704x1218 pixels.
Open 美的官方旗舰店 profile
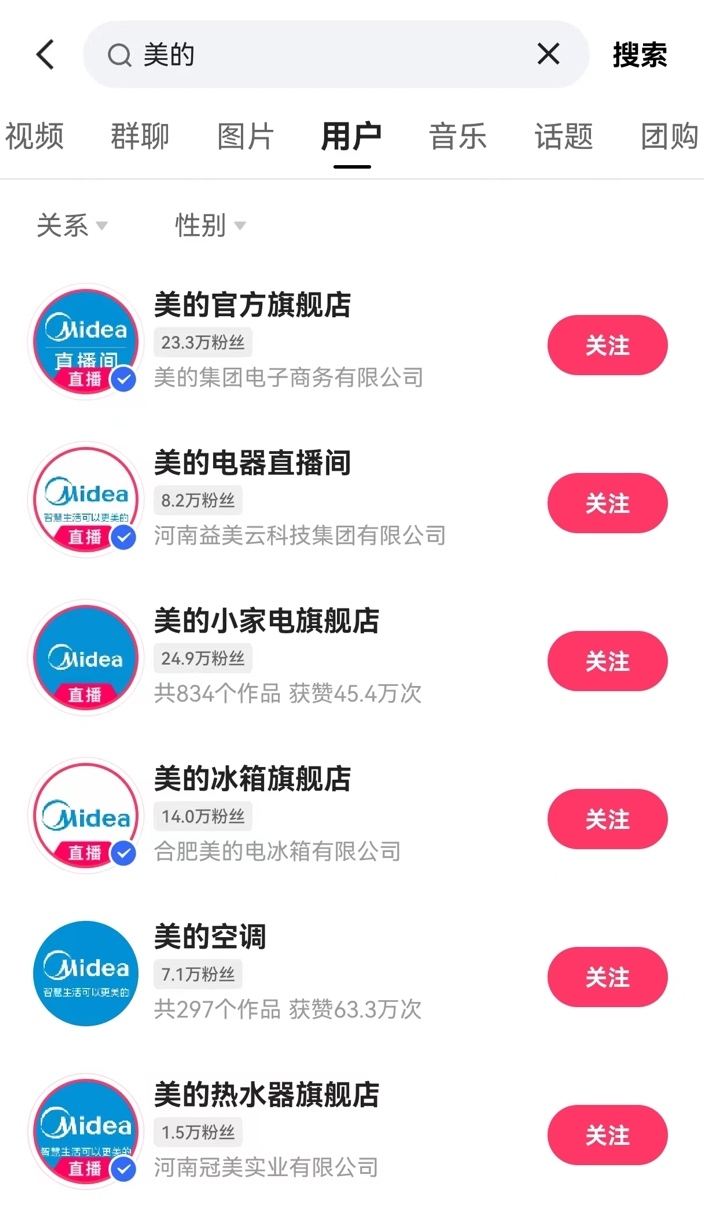(x=252, y=305)
